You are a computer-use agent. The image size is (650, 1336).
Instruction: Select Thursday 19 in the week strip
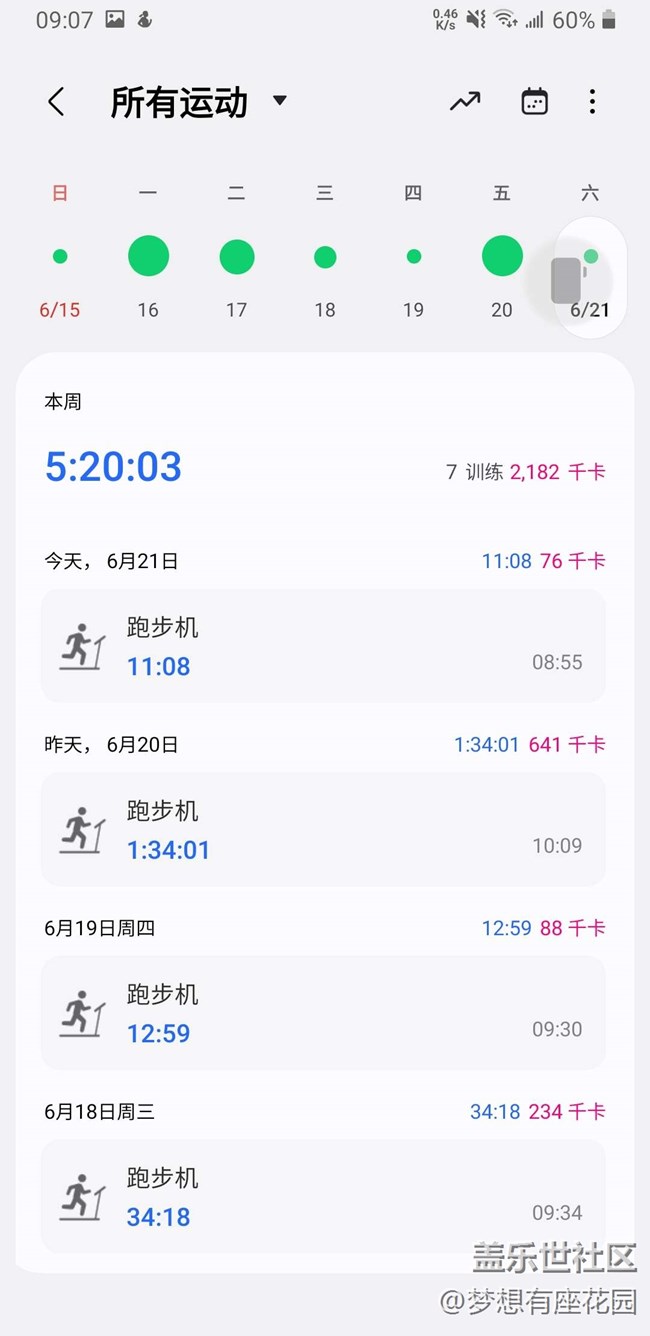coord(413,257)
